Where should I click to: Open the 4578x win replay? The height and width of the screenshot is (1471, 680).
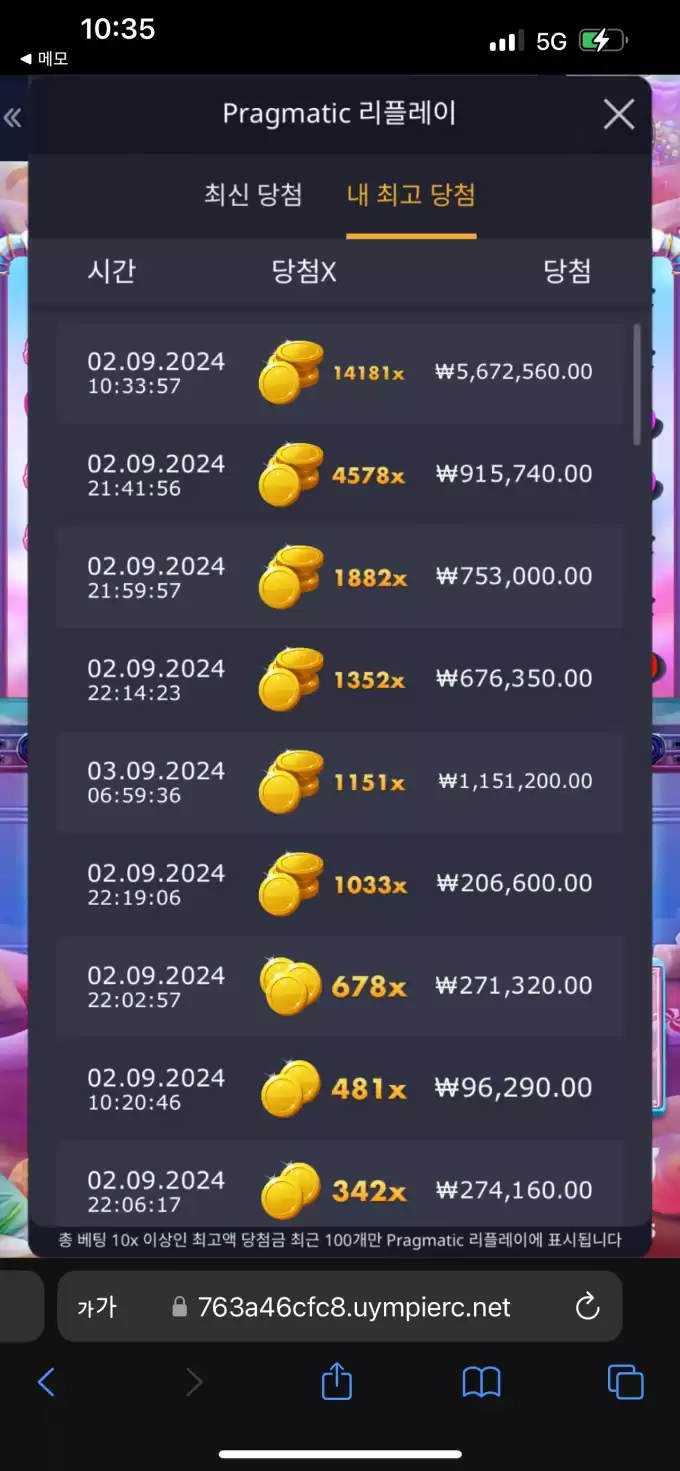340,474
